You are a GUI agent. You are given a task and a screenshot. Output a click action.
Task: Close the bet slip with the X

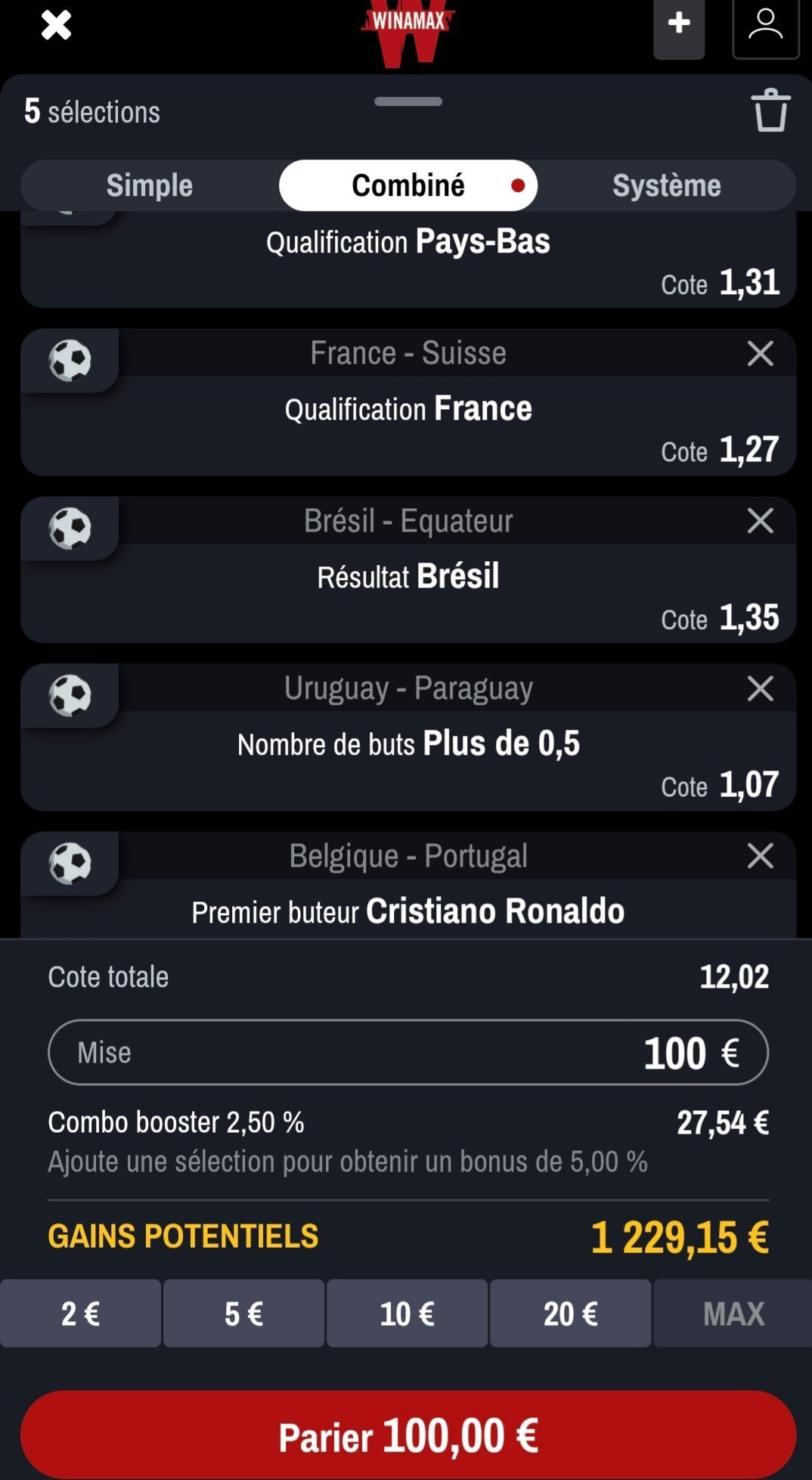56,25
